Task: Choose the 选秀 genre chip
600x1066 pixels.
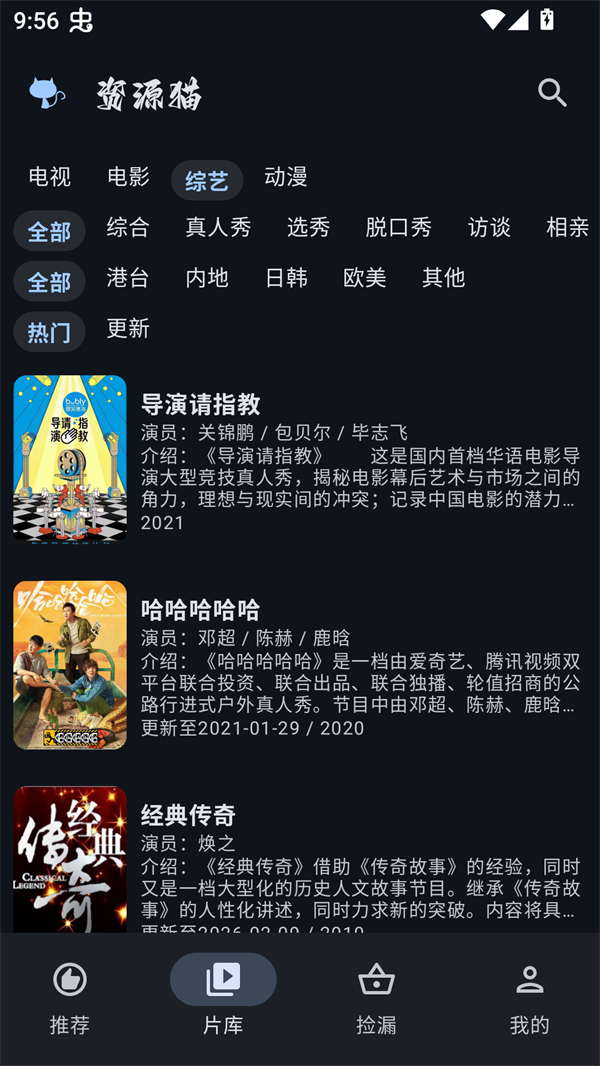Action: (x=308, y=227)
